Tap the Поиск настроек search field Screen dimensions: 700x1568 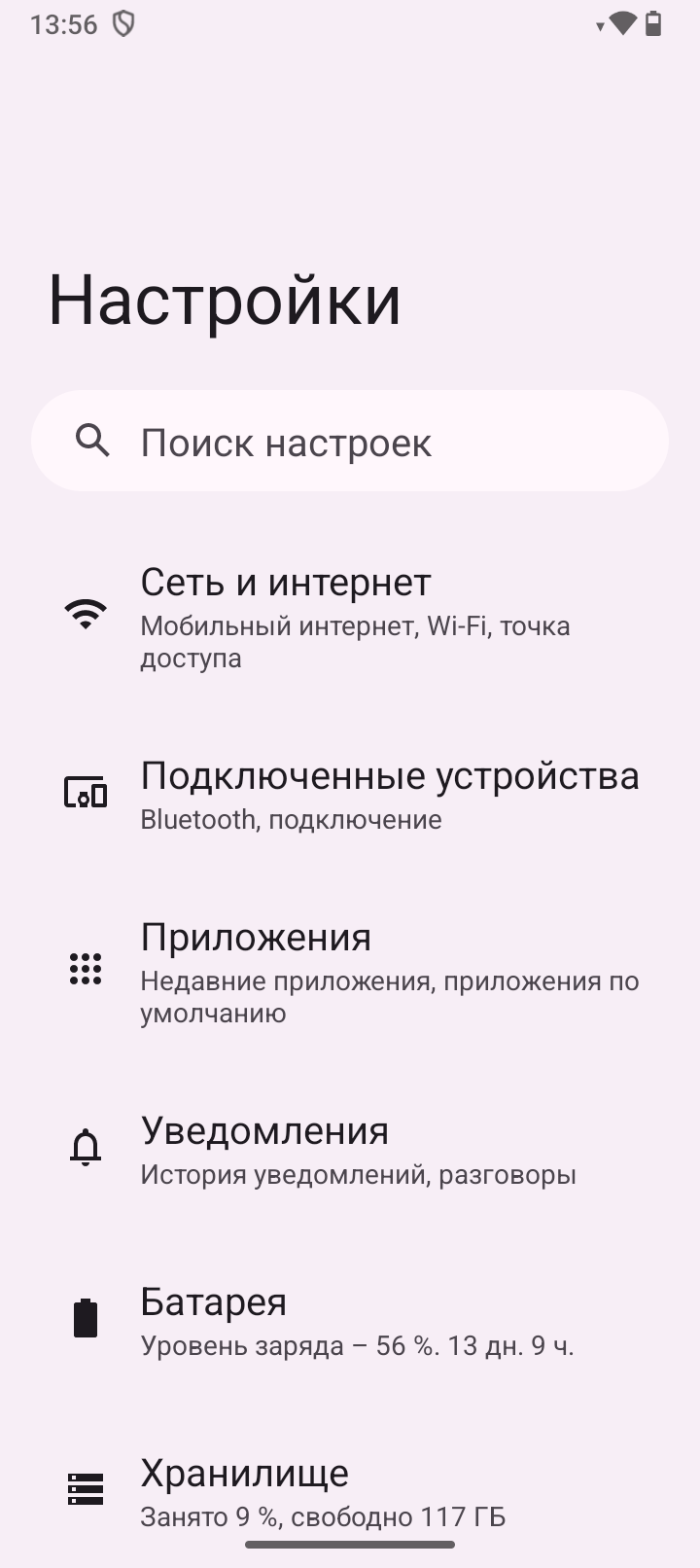[x=350, y=442]
